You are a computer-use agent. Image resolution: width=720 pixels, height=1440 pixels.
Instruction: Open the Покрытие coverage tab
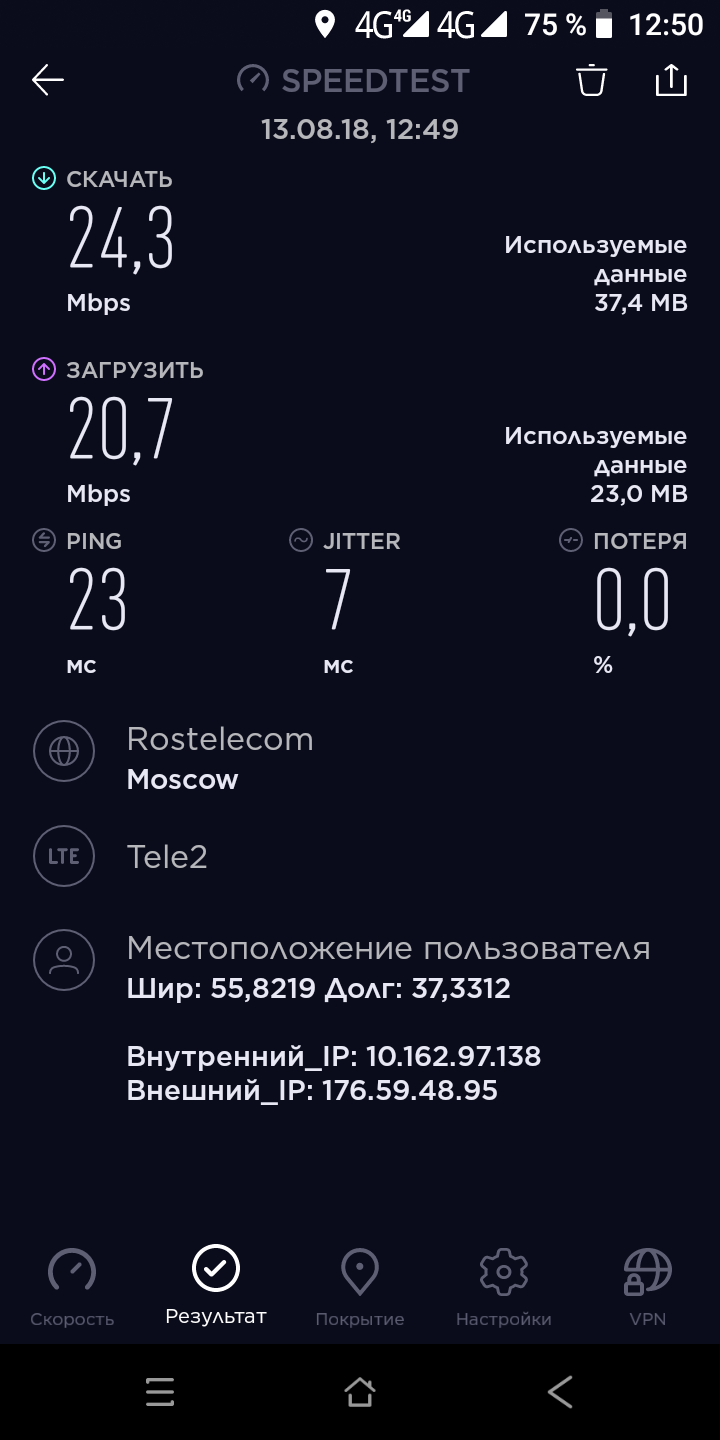(x=360, y=1287)
